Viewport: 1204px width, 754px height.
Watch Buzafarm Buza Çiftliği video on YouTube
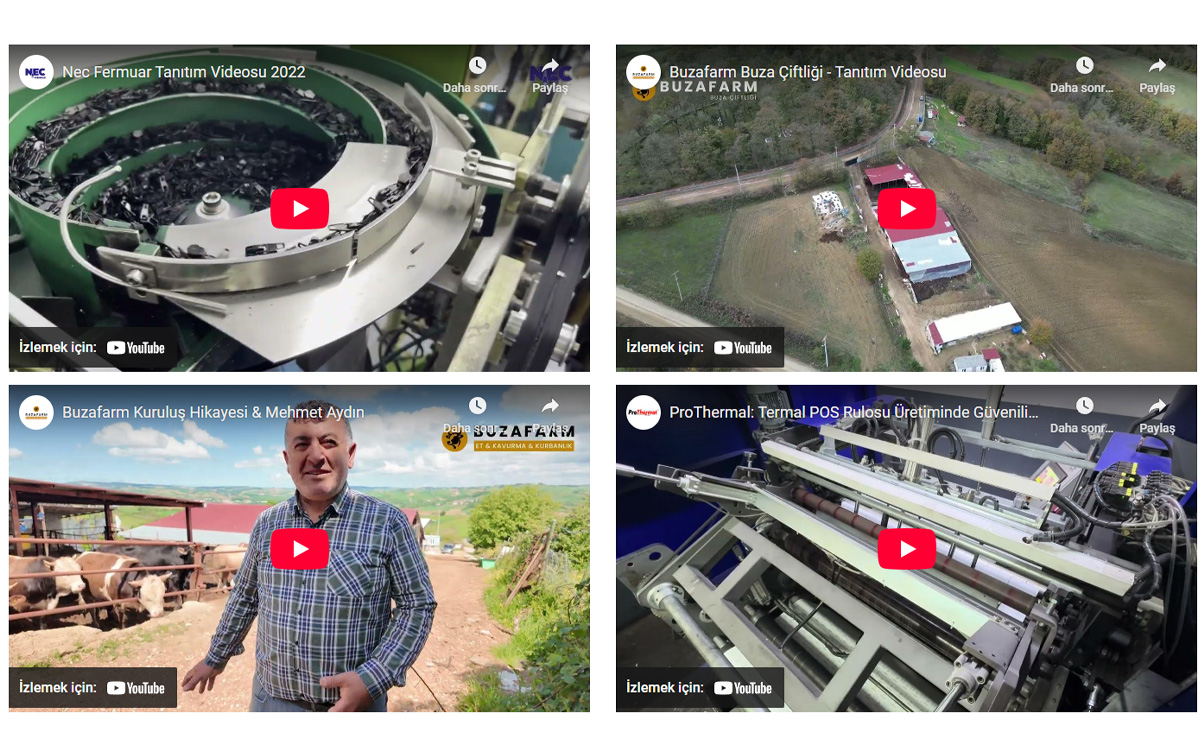pyautogui.click(x=742, y=347)
